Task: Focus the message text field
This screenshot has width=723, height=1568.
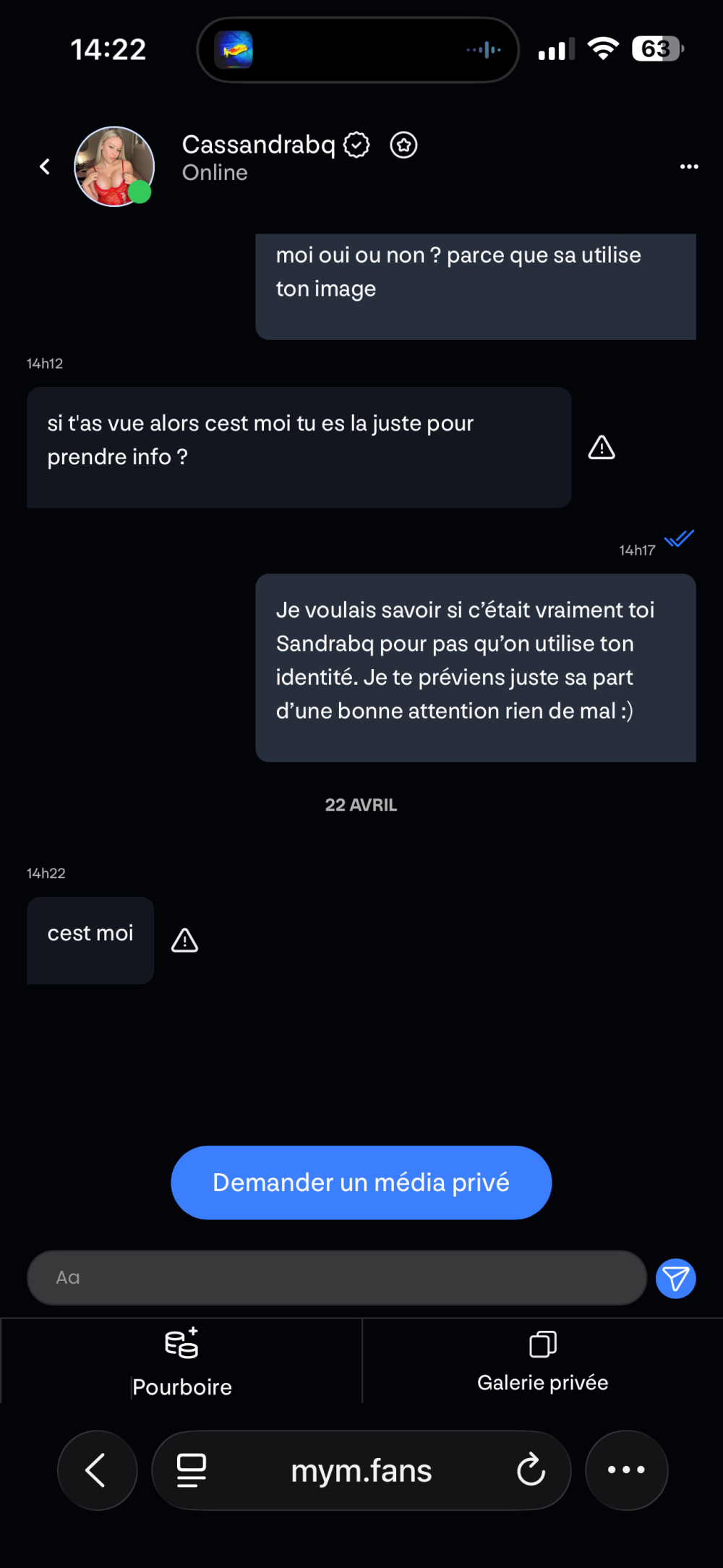Action: 336,1278
